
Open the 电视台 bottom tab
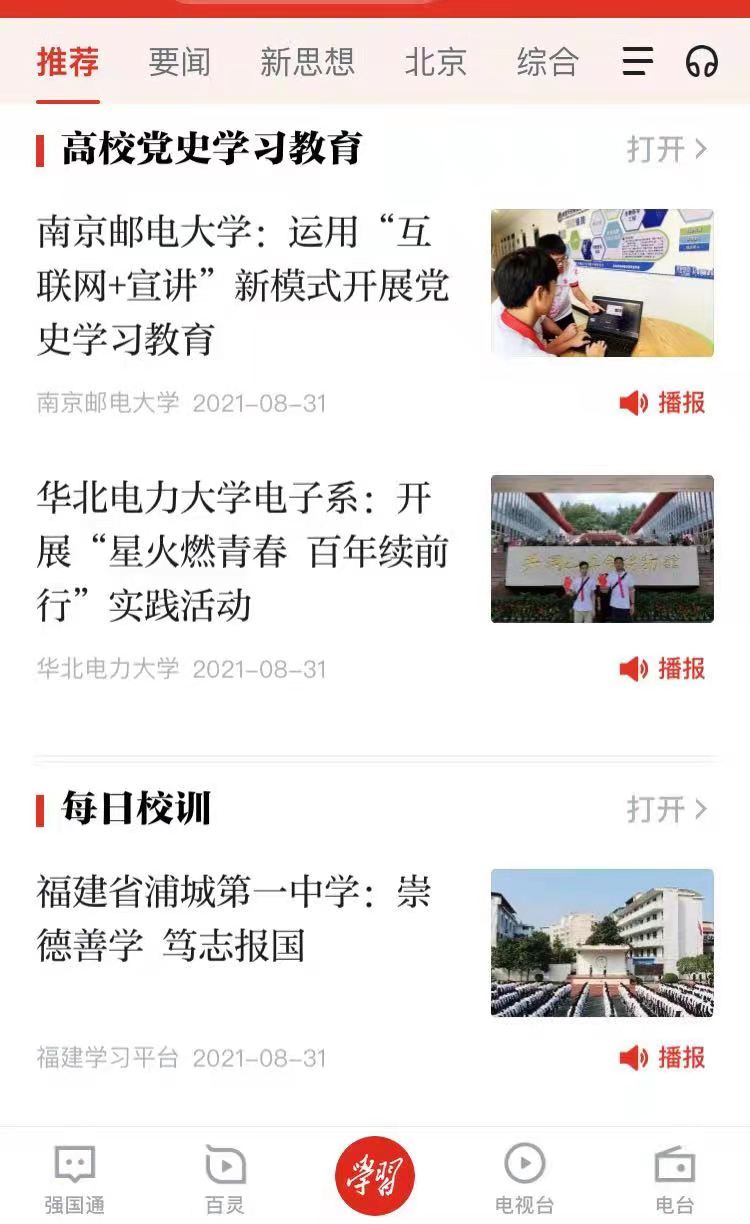tap(525, 1180)
